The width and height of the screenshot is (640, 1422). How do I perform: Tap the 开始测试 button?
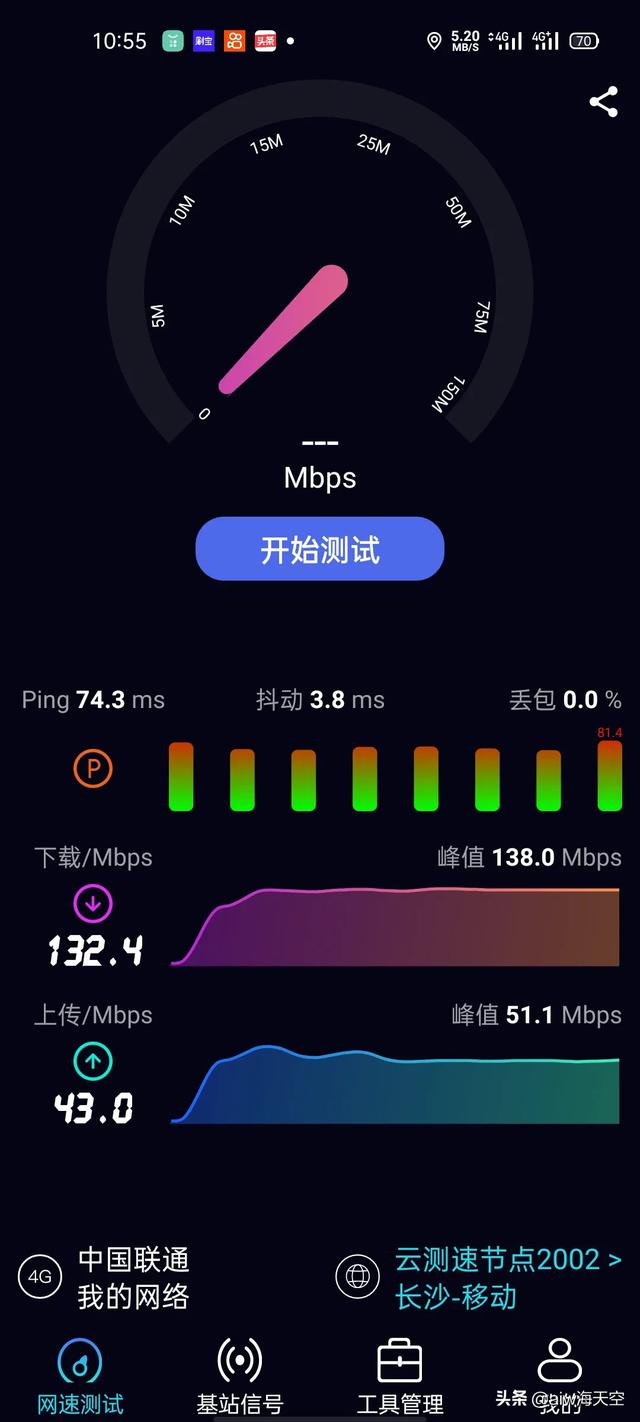coord(320,549)
